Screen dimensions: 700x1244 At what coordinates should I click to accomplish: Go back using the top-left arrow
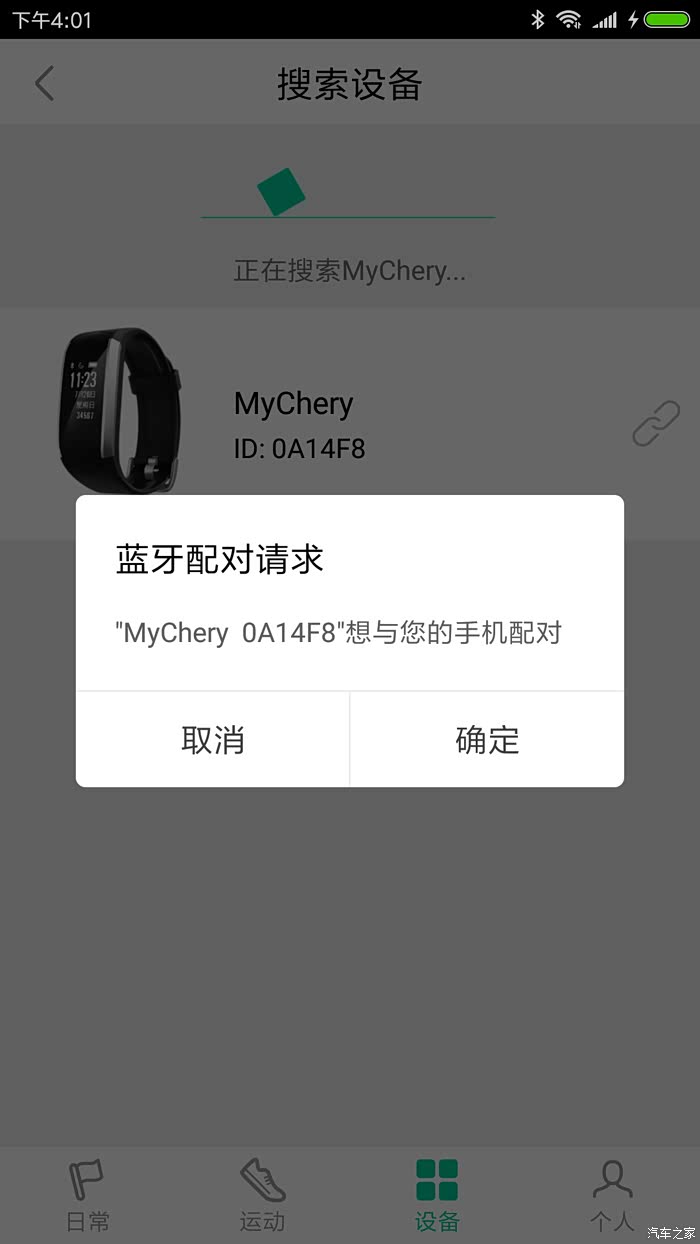pos(45,83)
